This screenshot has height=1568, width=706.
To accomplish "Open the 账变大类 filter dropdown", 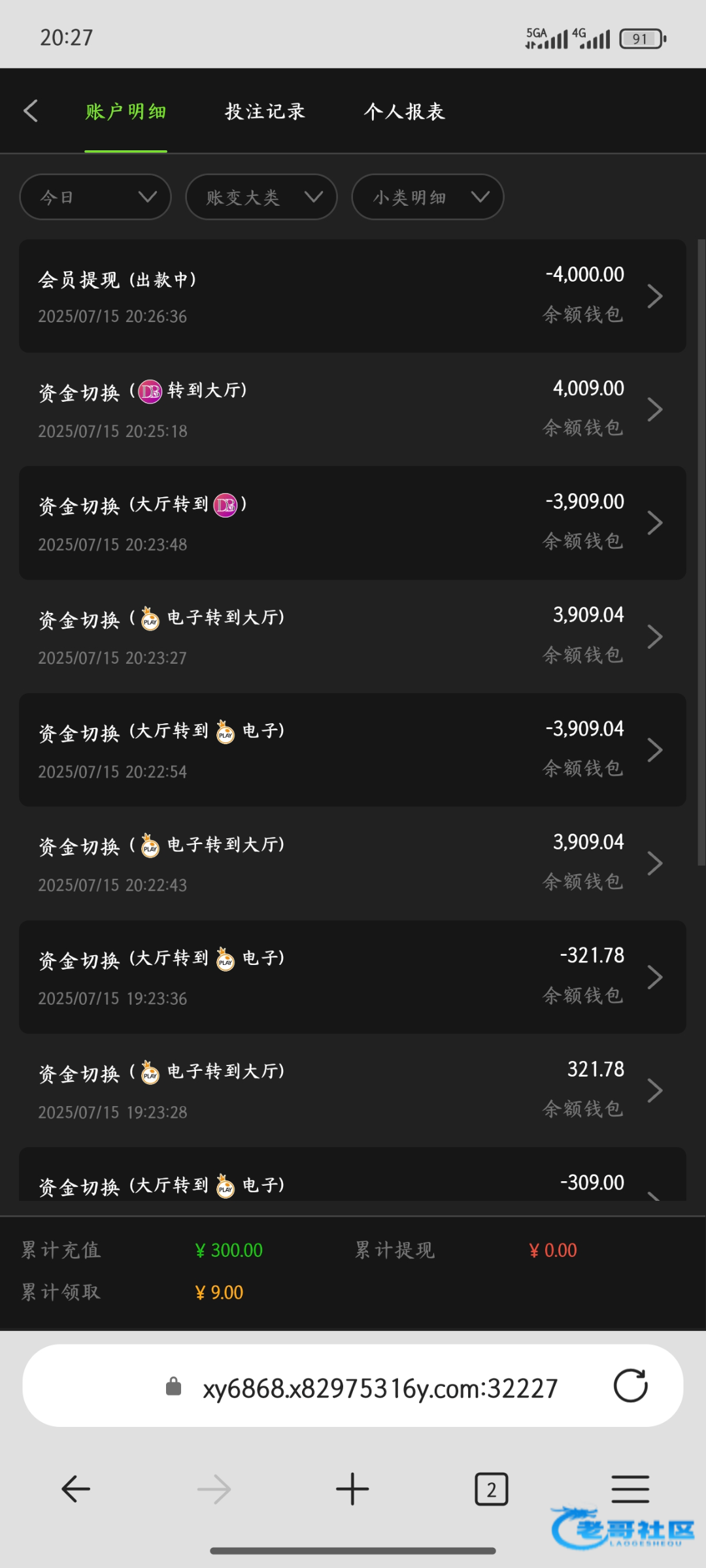I will click(x=261, y=197).
